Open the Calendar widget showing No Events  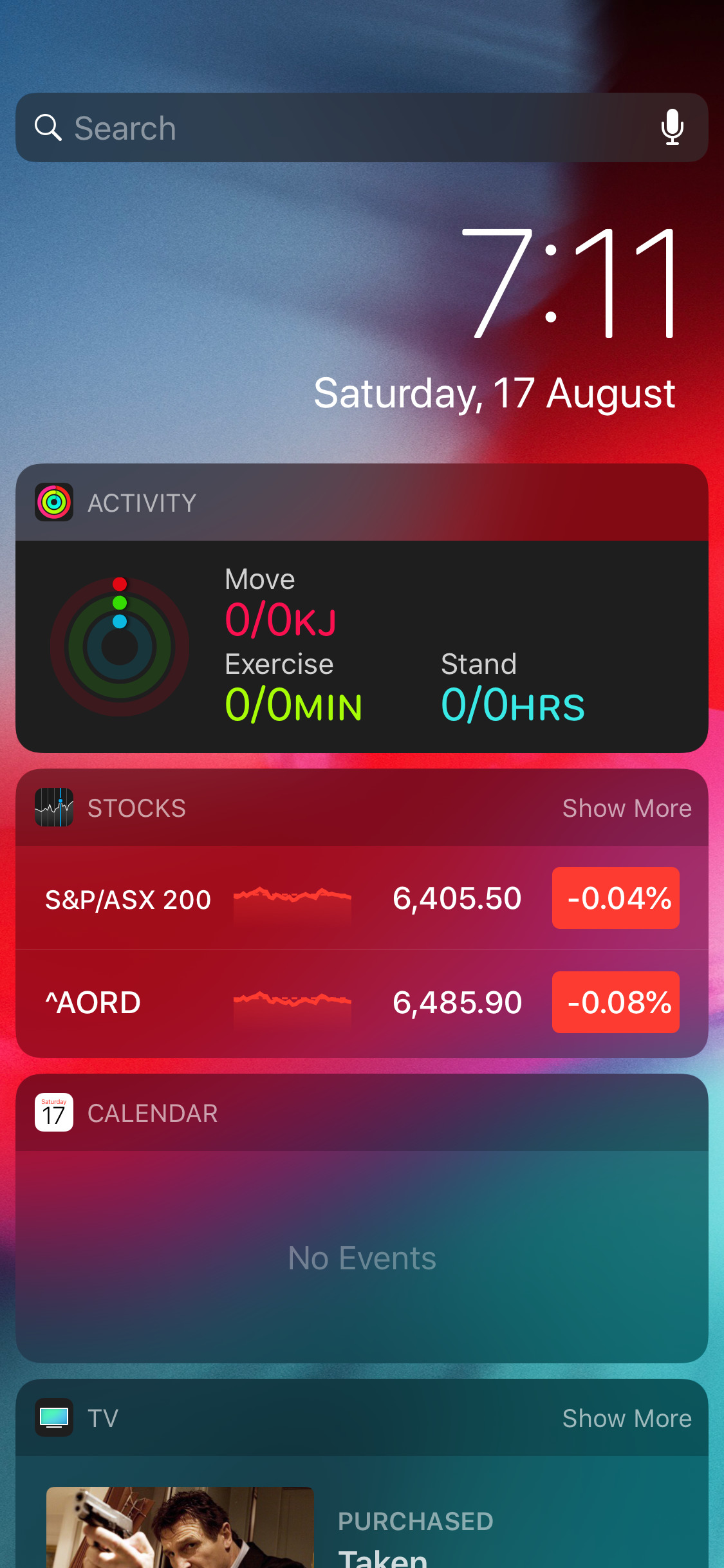click(x=362, y=1256)
